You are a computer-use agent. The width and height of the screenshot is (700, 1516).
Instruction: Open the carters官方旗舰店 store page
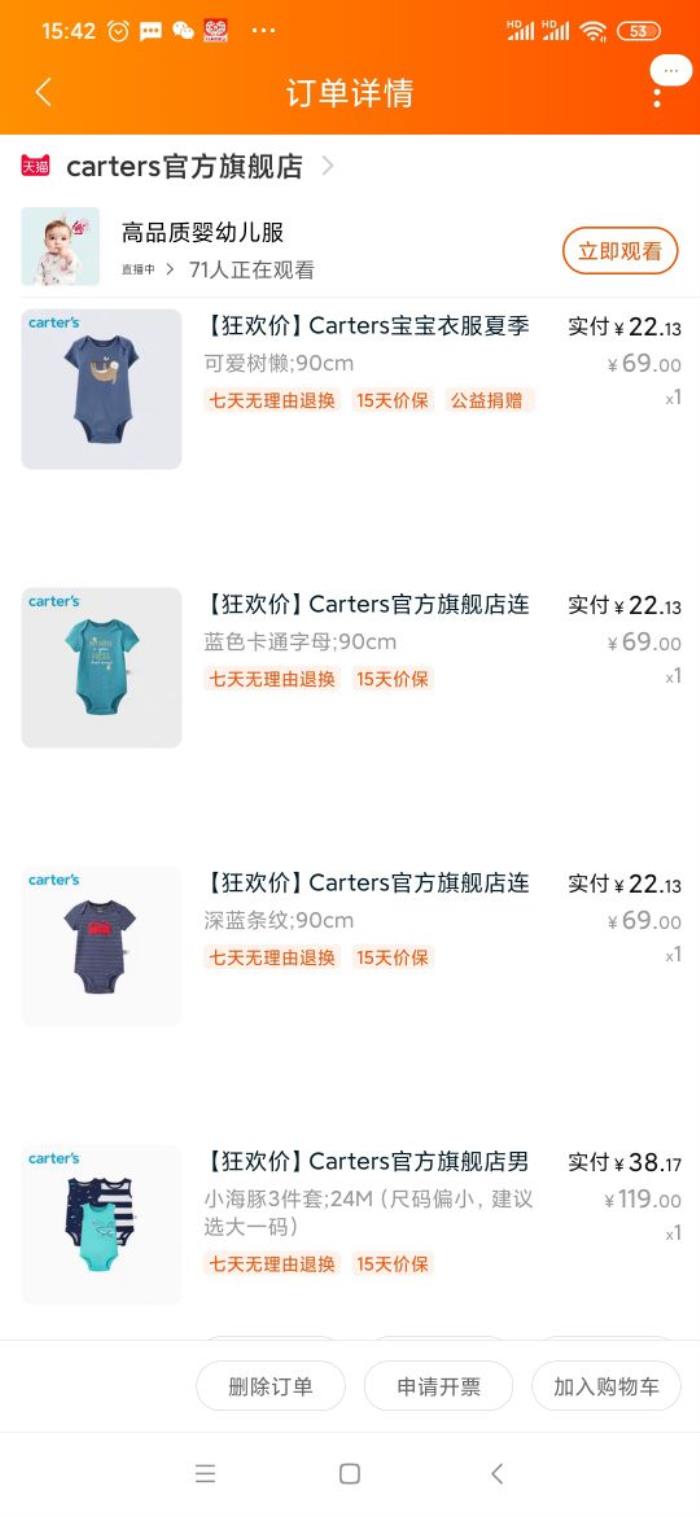click(x=184, y=167)
